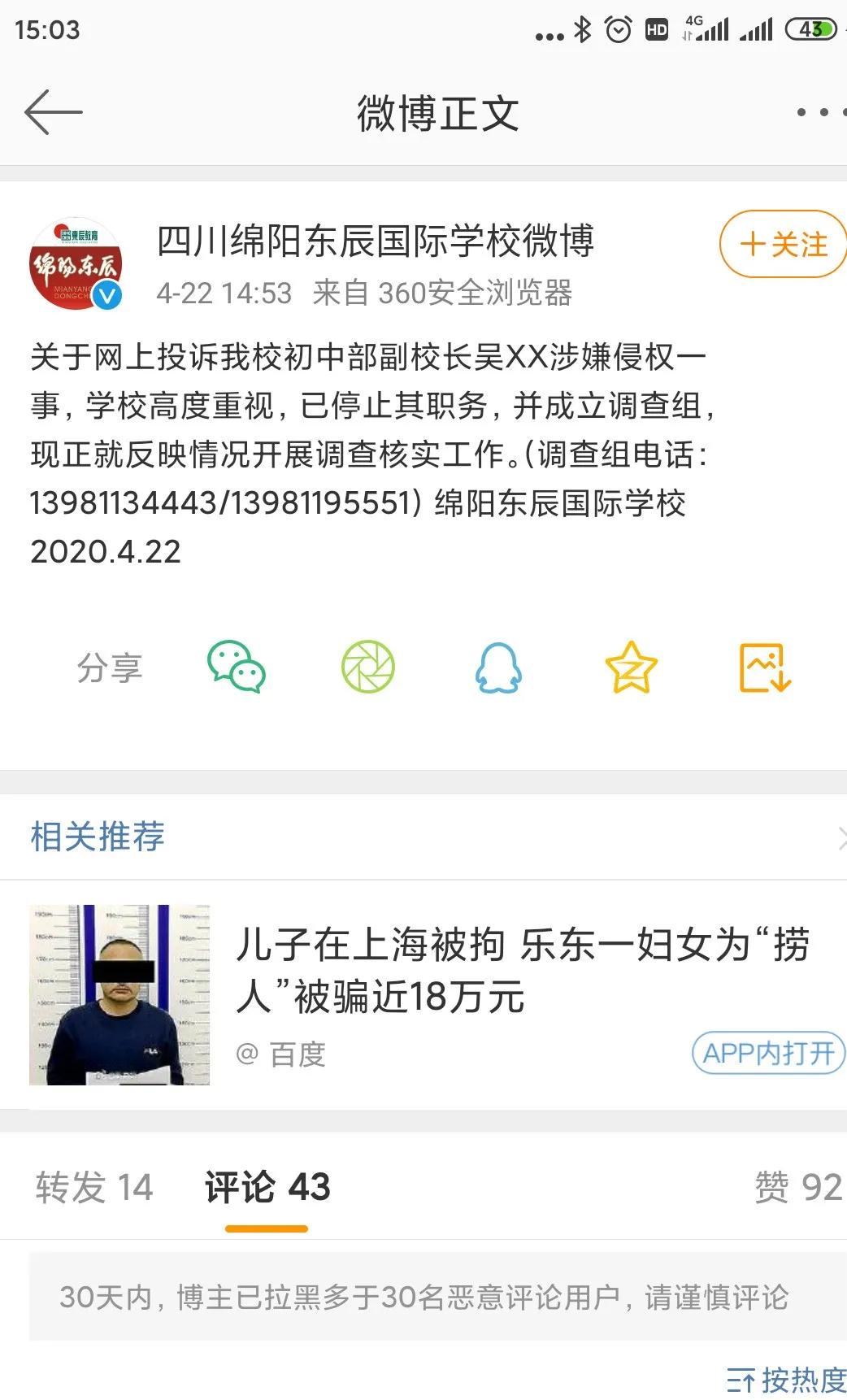
Task: Tap the back arrow to leave the post
Action: pyautogui.click(x=52, y=113)
